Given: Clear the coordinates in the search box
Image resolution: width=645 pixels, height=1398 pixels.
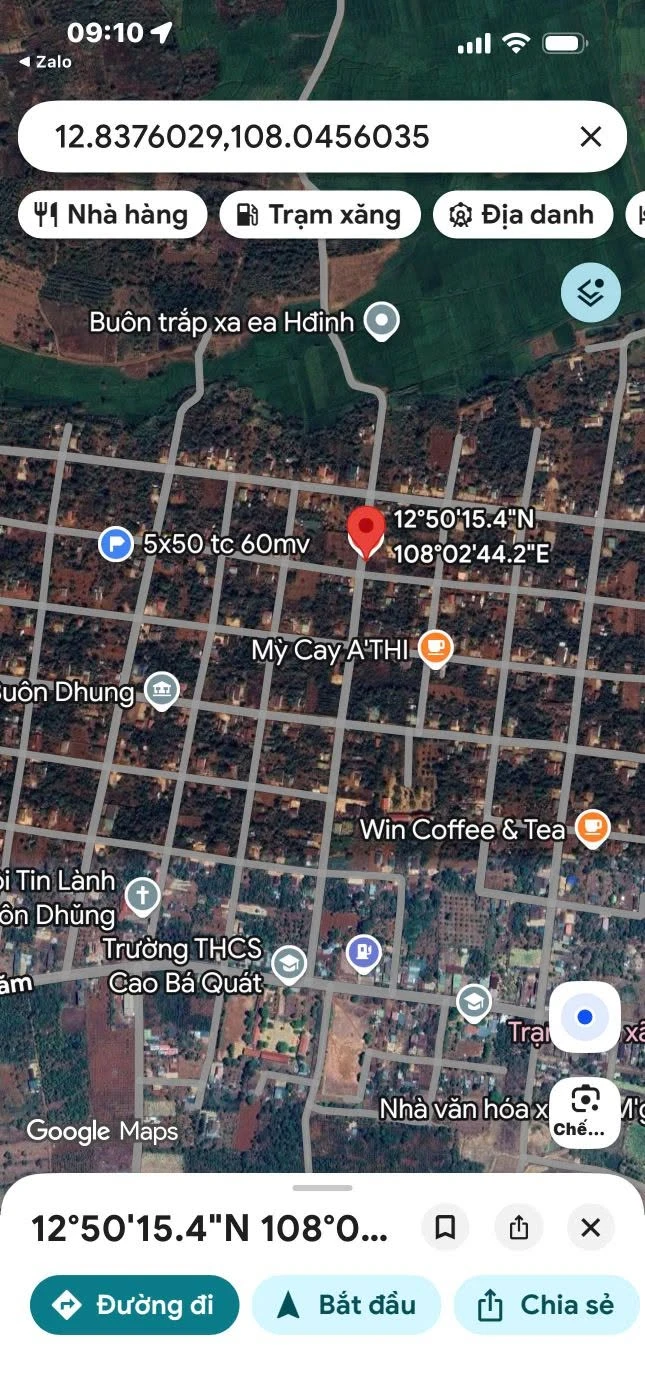Looking at the screenshot, I should (591, 136).
